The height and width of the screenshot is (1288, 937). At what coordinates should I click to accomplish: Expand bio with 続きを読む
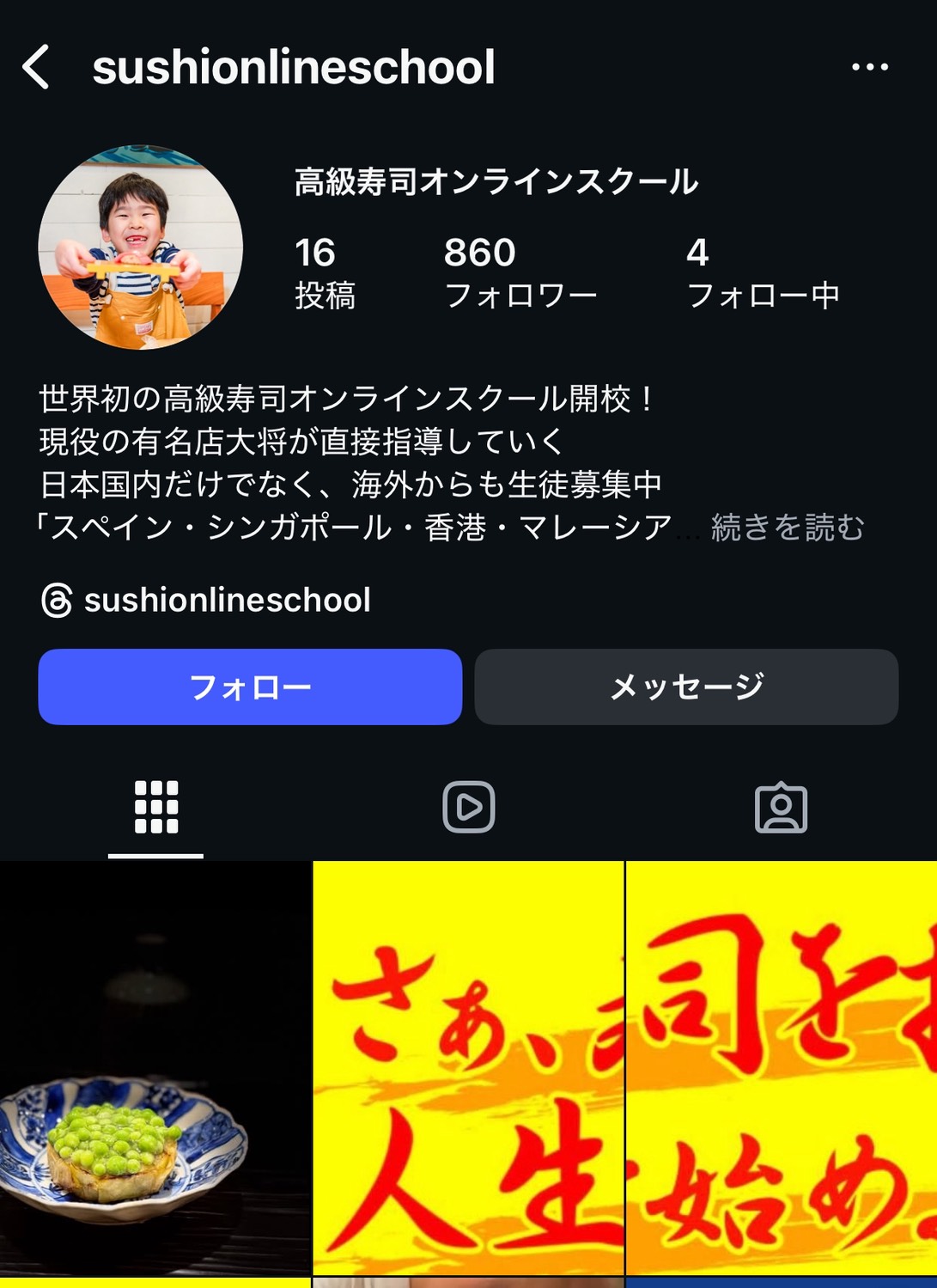click(x=787, y=528)
